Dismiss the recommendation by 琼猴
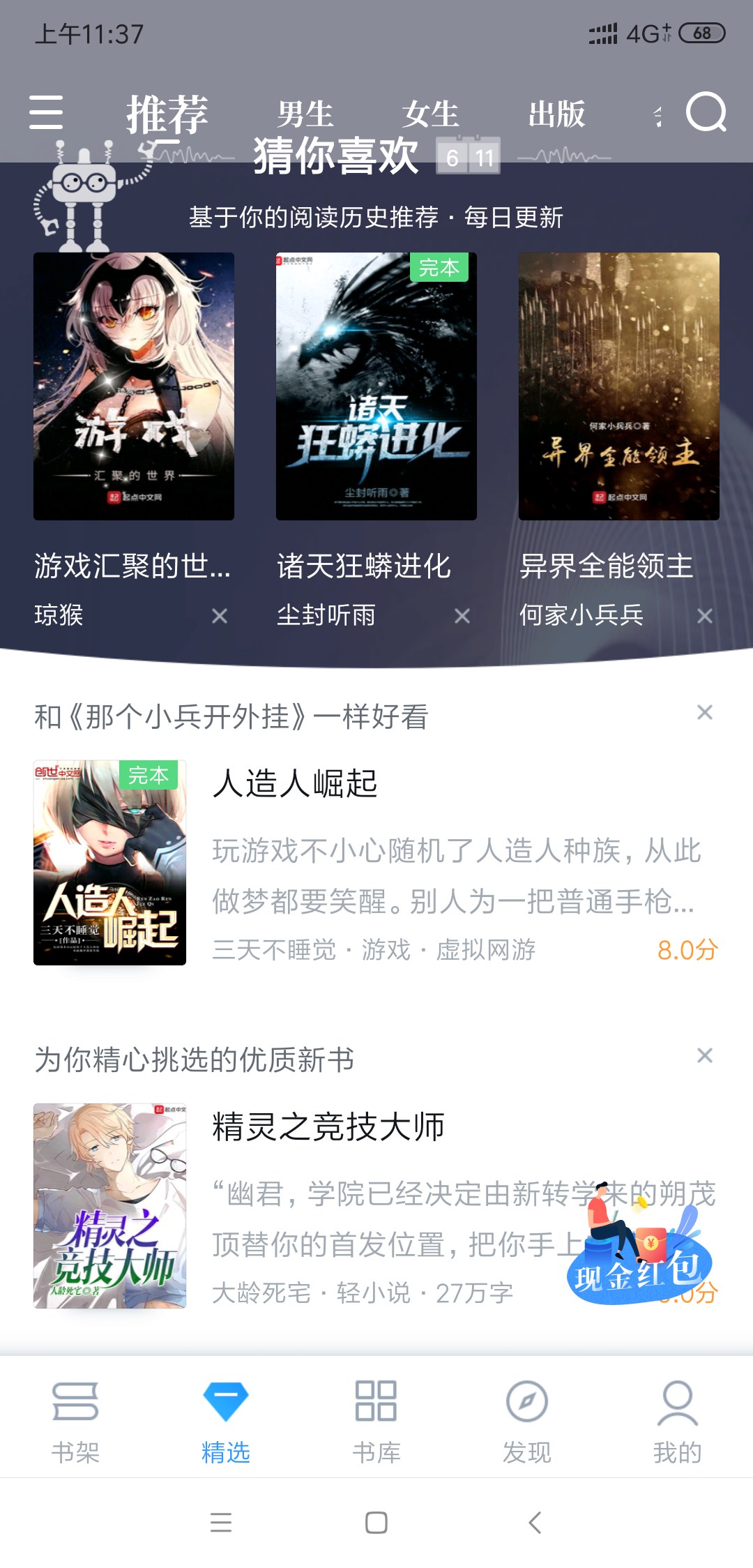This screenshot has width=753, height=1568. (220, 616)
